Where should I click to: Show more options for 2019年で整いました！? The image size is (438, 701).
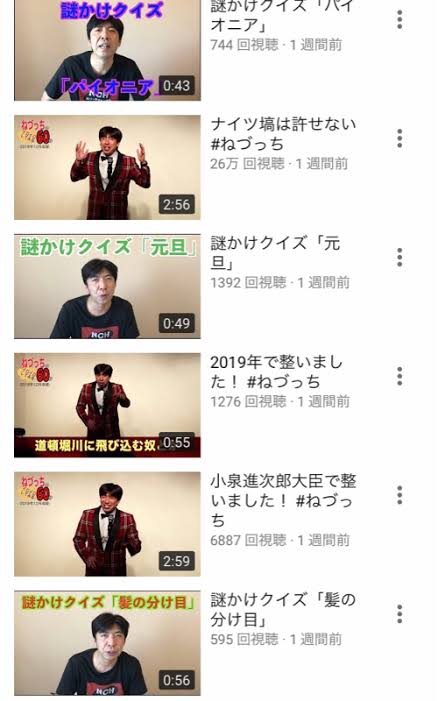pos(400,376)
